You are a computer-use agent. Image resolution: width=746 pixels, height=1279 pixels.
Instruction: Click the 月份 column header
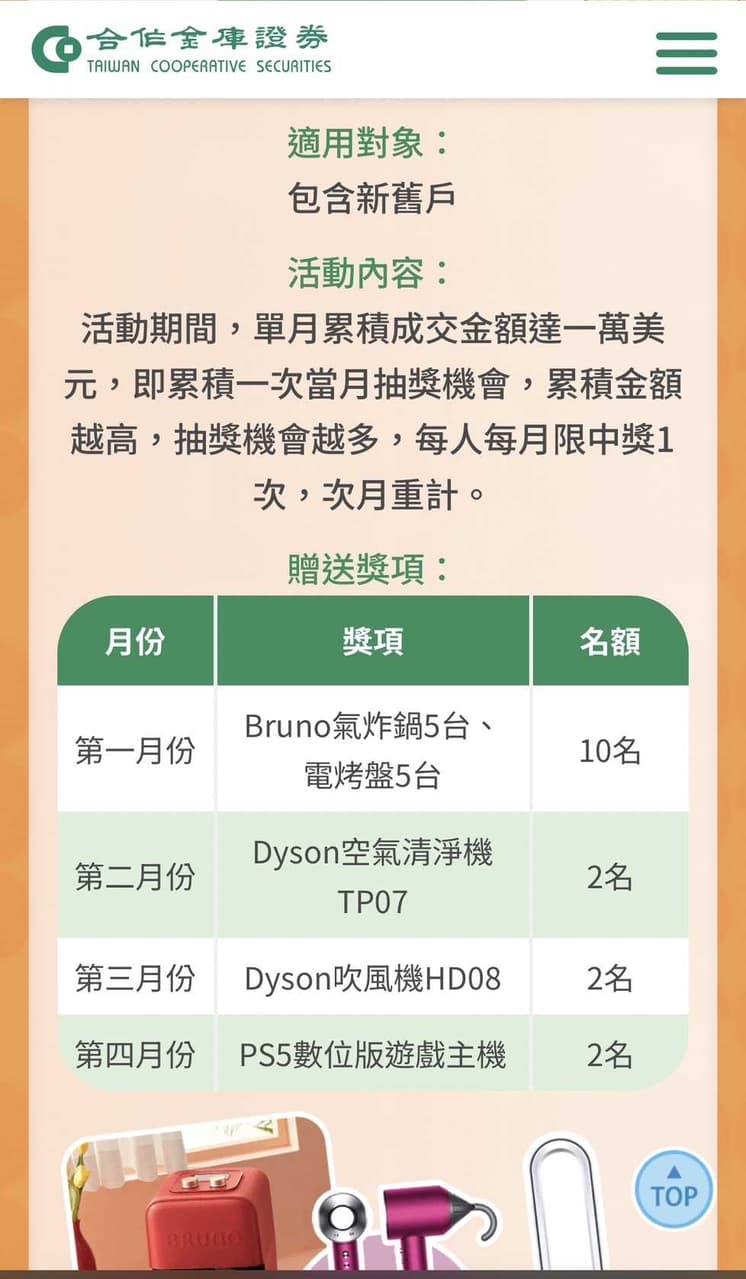pyautogui.click(x=135, y=641)
